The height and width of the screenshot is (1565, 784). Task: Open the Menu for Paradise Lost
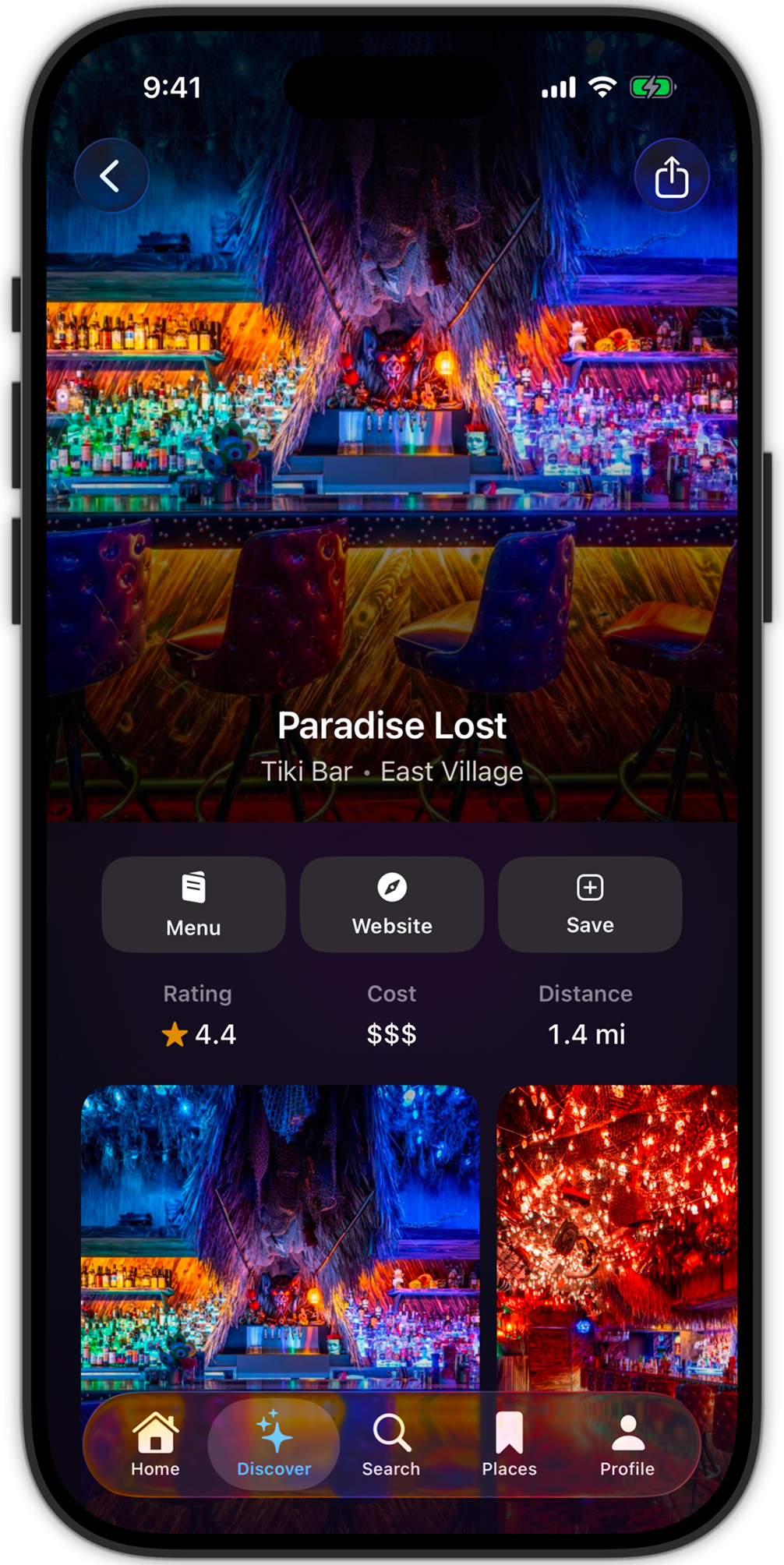[x=193, y=904]
